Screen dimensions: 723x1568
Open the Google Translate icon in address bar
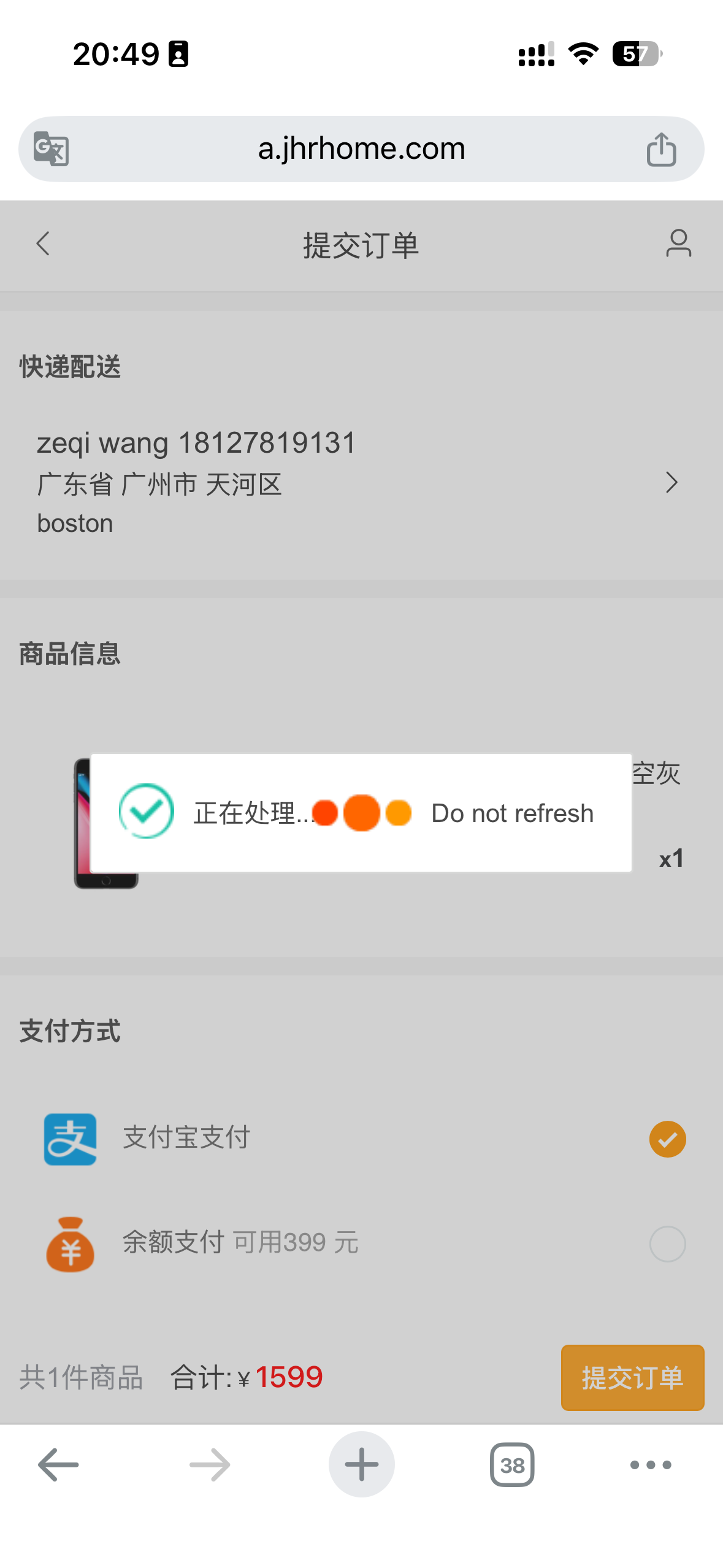tap(52, 148)
